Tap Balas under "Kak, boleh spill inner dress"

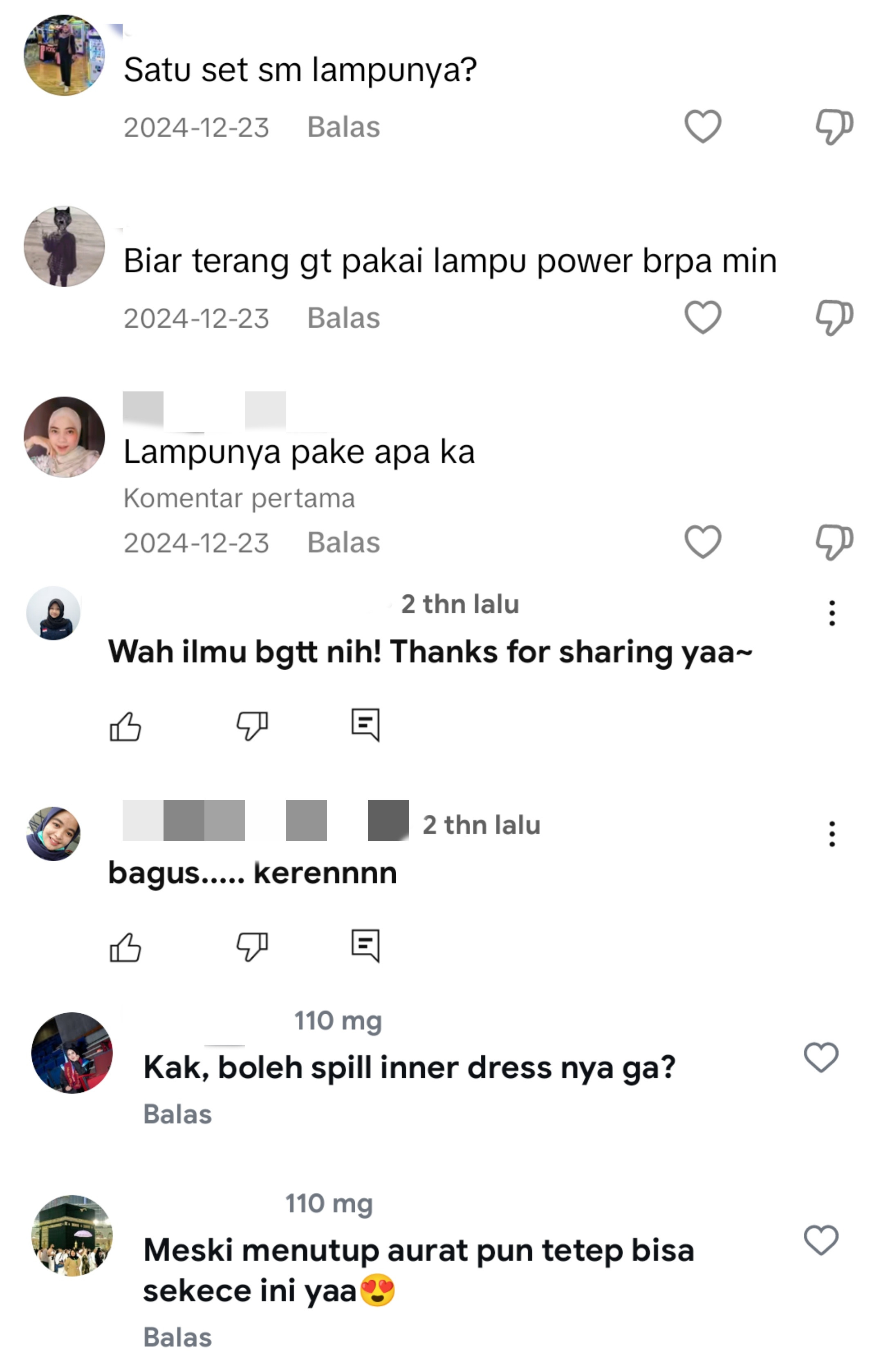(x=177, y=1115)
